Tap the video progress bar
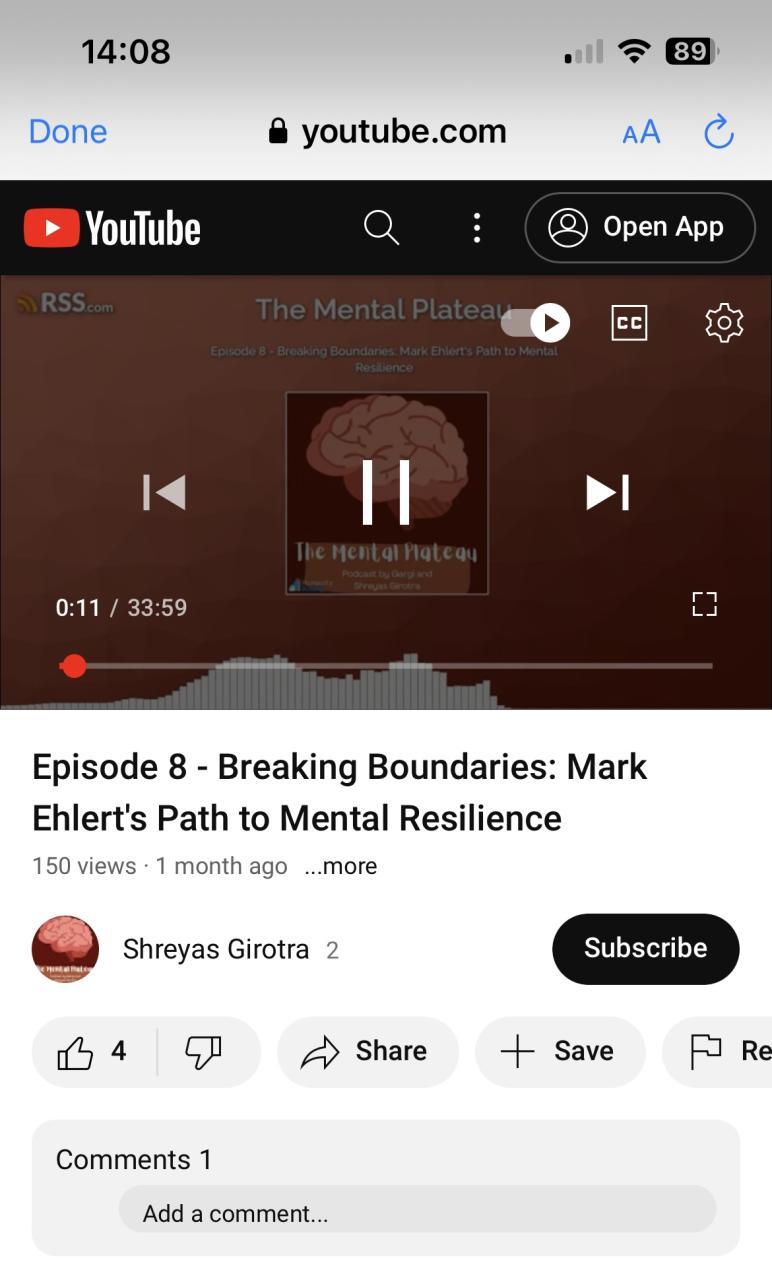Screen dimensions: 772x1280 pyautogui.click(x=390, y=665)
